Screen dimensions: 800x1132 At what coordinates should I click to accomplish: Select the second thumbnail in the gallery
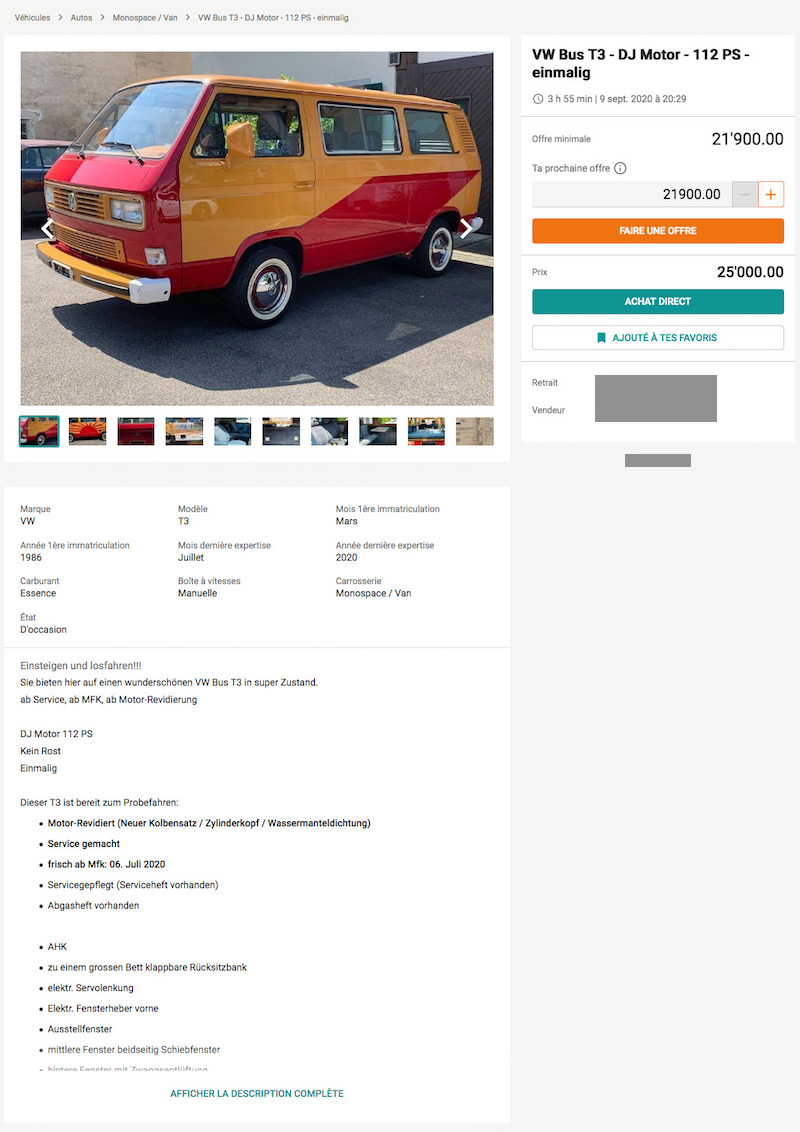pyautogui.click(x=88, y=431)
